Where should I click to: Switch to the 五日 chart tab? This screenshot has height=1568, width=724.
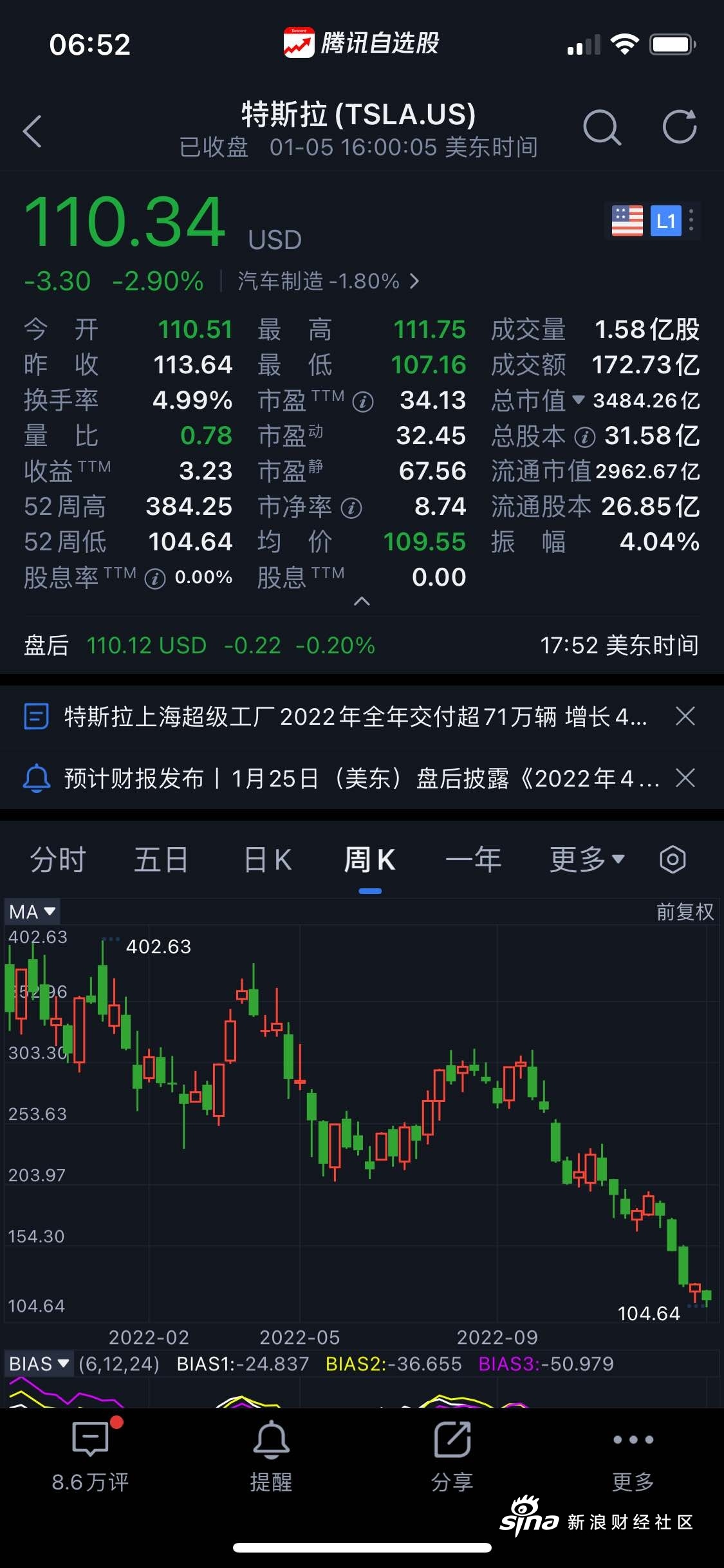tap(161, 860)
